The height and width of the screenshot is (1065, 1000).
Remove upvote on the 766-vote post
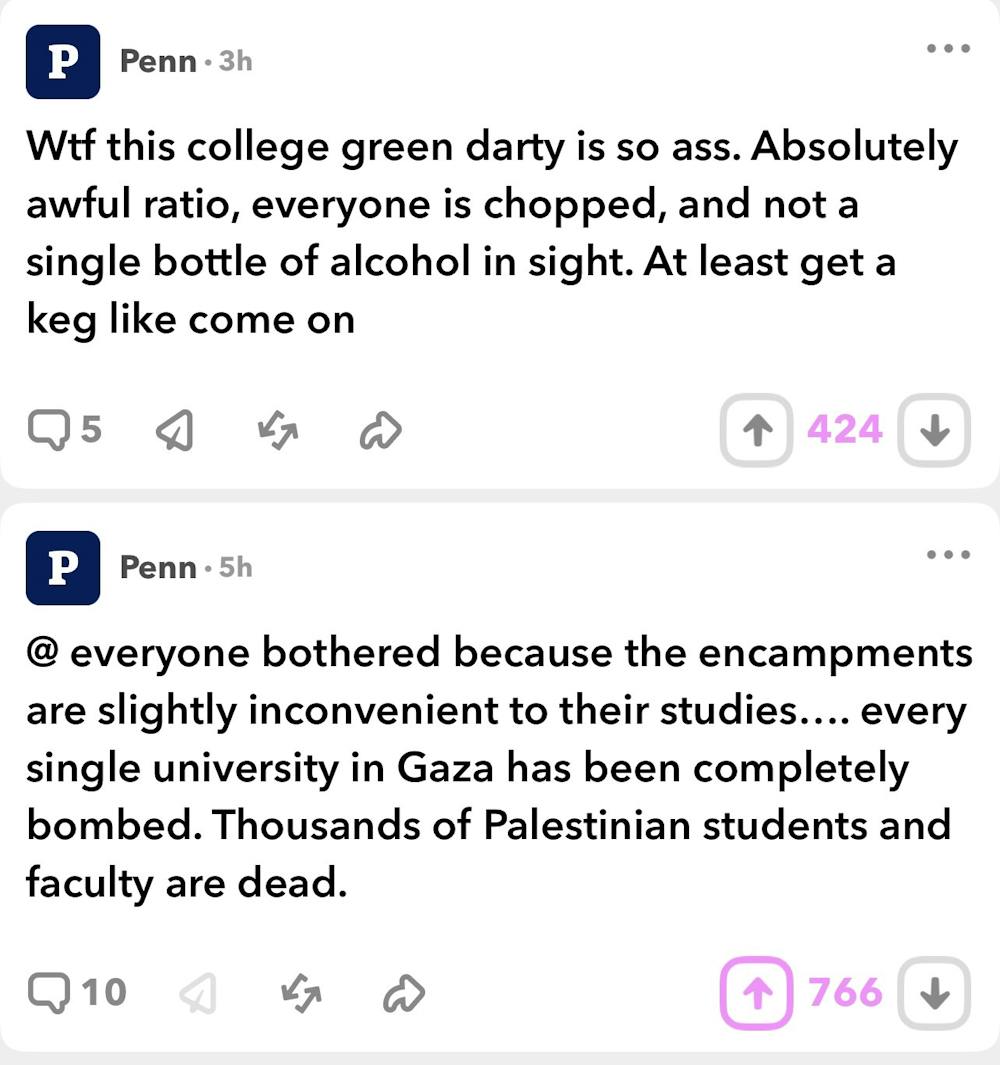757,993
